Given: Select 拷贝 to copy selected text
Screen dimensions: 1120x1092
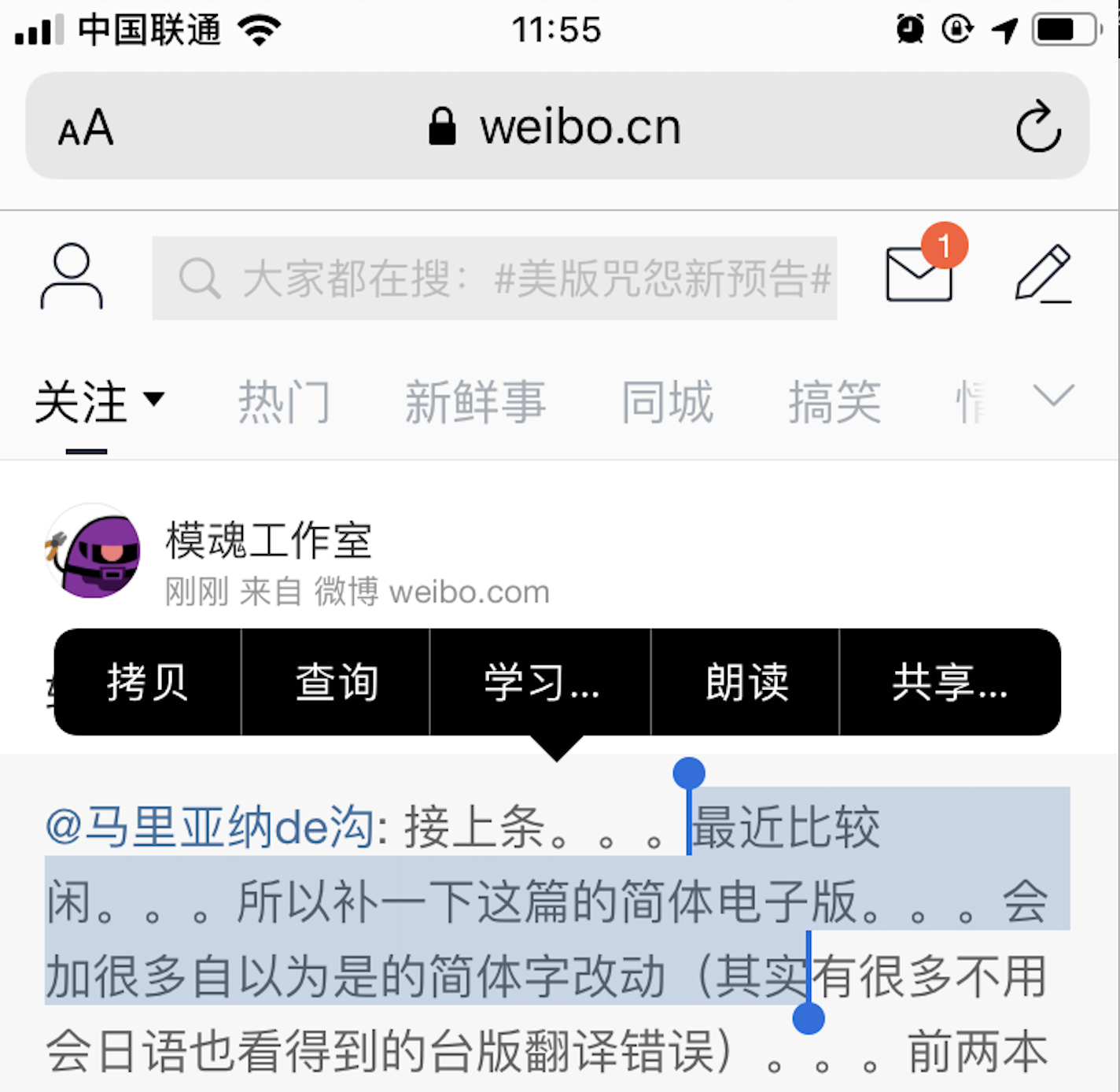Looking at the screenshot, I should (147, 681).
